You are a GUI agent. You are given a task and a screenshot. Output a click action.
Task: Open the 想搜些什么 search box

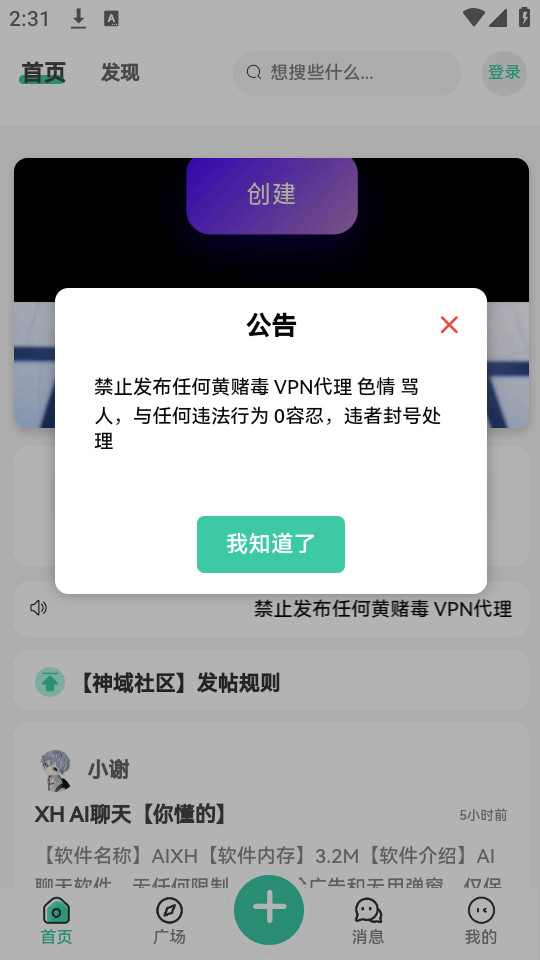347,73
